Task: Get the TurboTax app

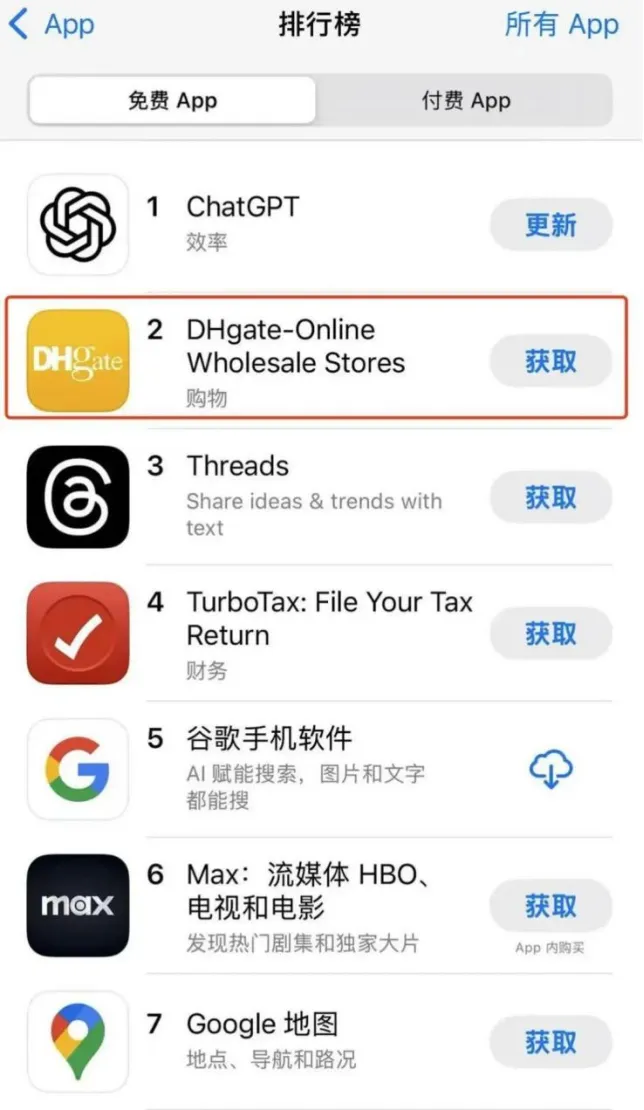Action: click(550, 633)
